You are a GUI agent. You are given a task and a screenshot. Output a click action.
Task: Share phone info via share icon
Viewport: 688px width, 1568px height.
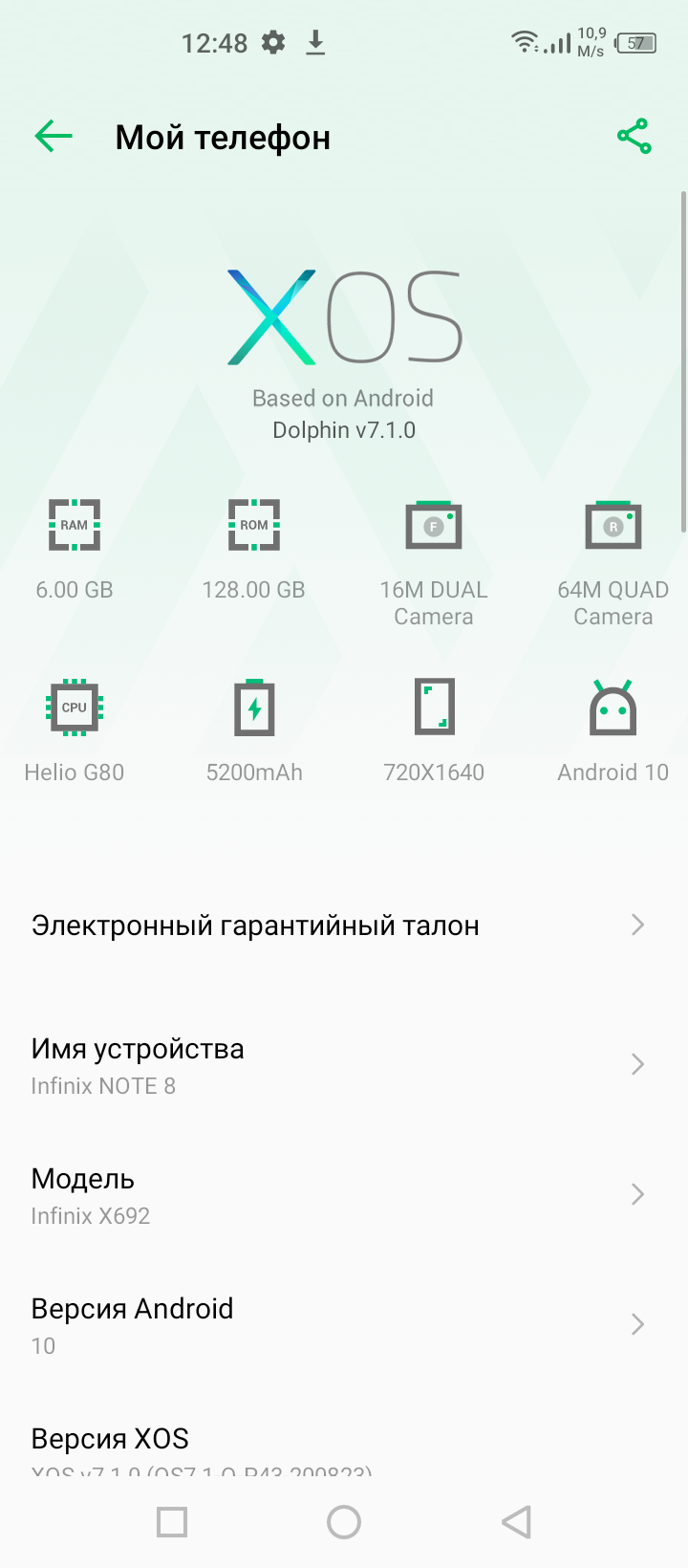[x=634, y=137]
